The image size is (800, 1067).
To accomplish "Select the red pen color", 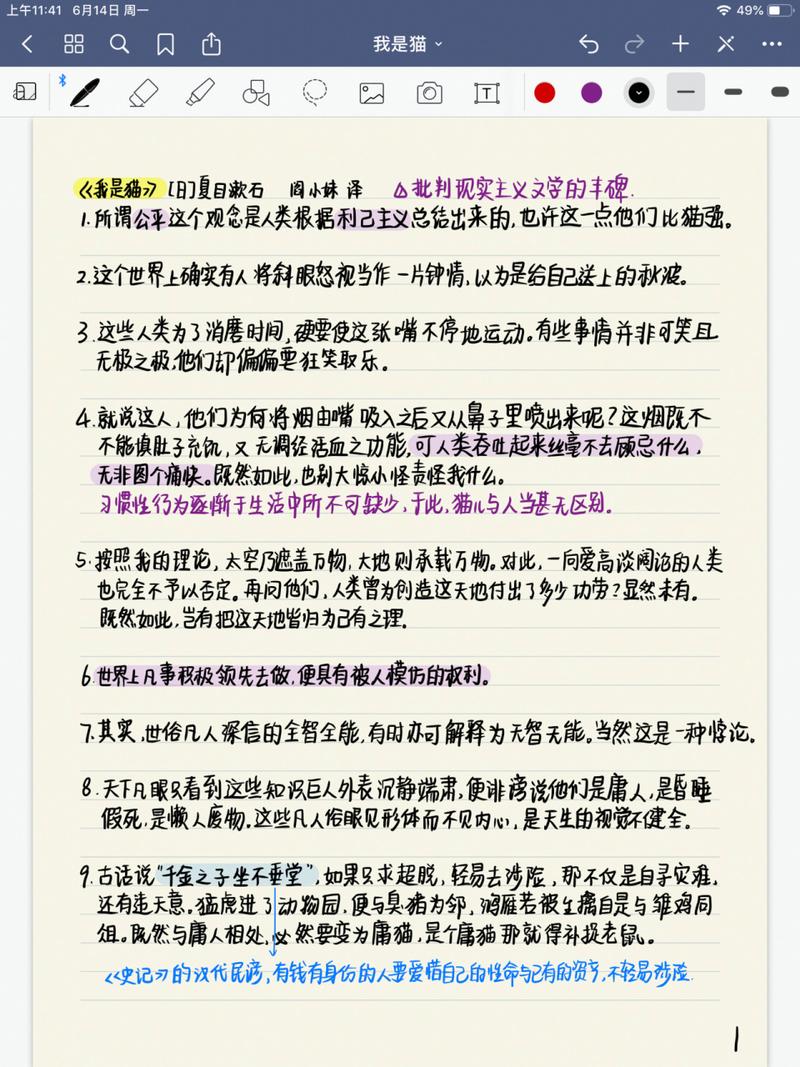I will point(544,93).
